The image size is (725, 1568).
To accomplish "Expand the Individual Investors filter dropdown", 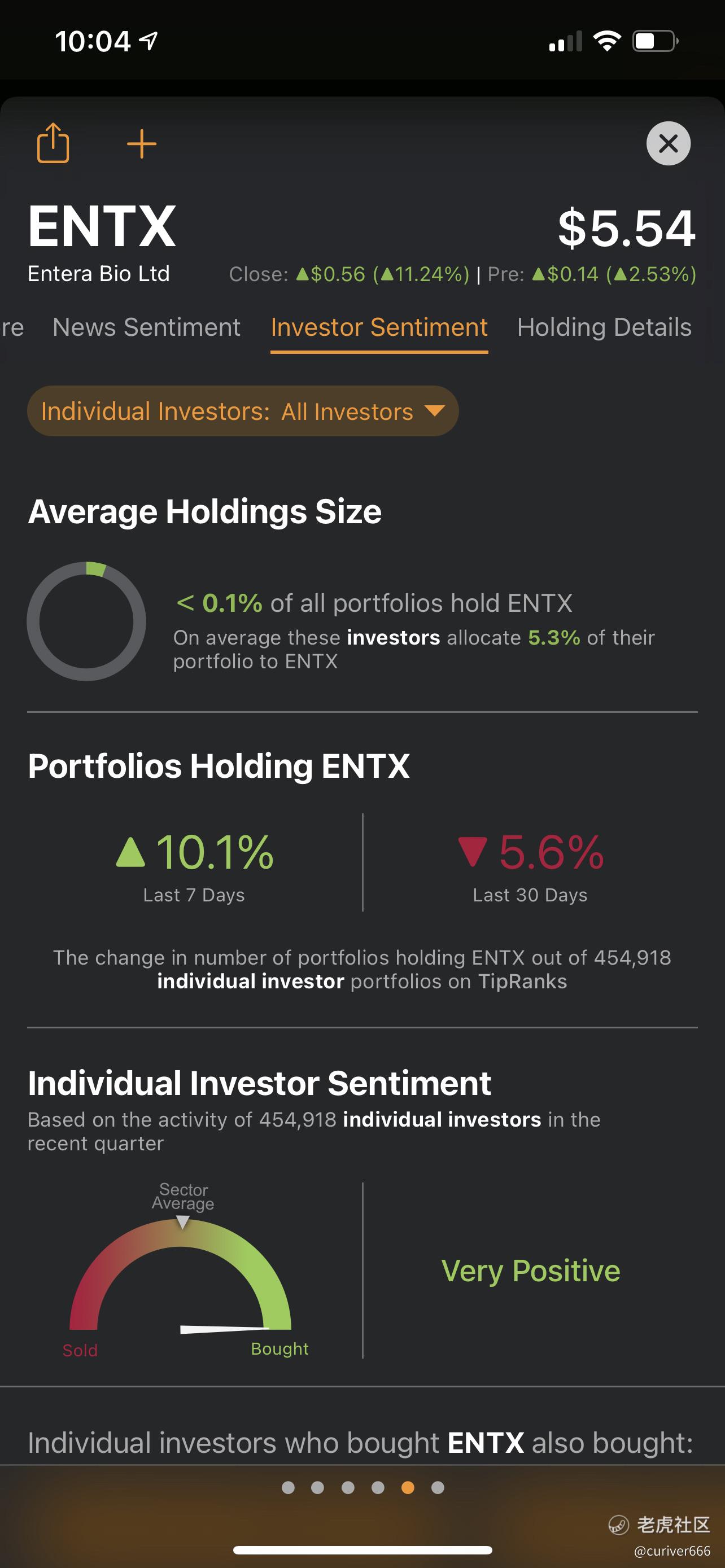I will click(243, 411).
